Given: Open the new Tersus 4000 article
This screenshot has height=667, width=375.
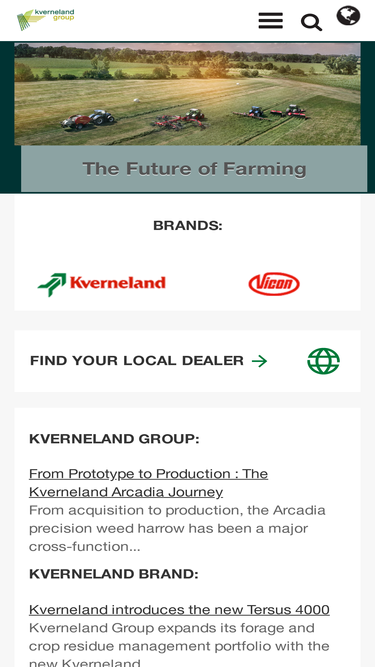Looking at the screenshot, I should tap(179, 610).
